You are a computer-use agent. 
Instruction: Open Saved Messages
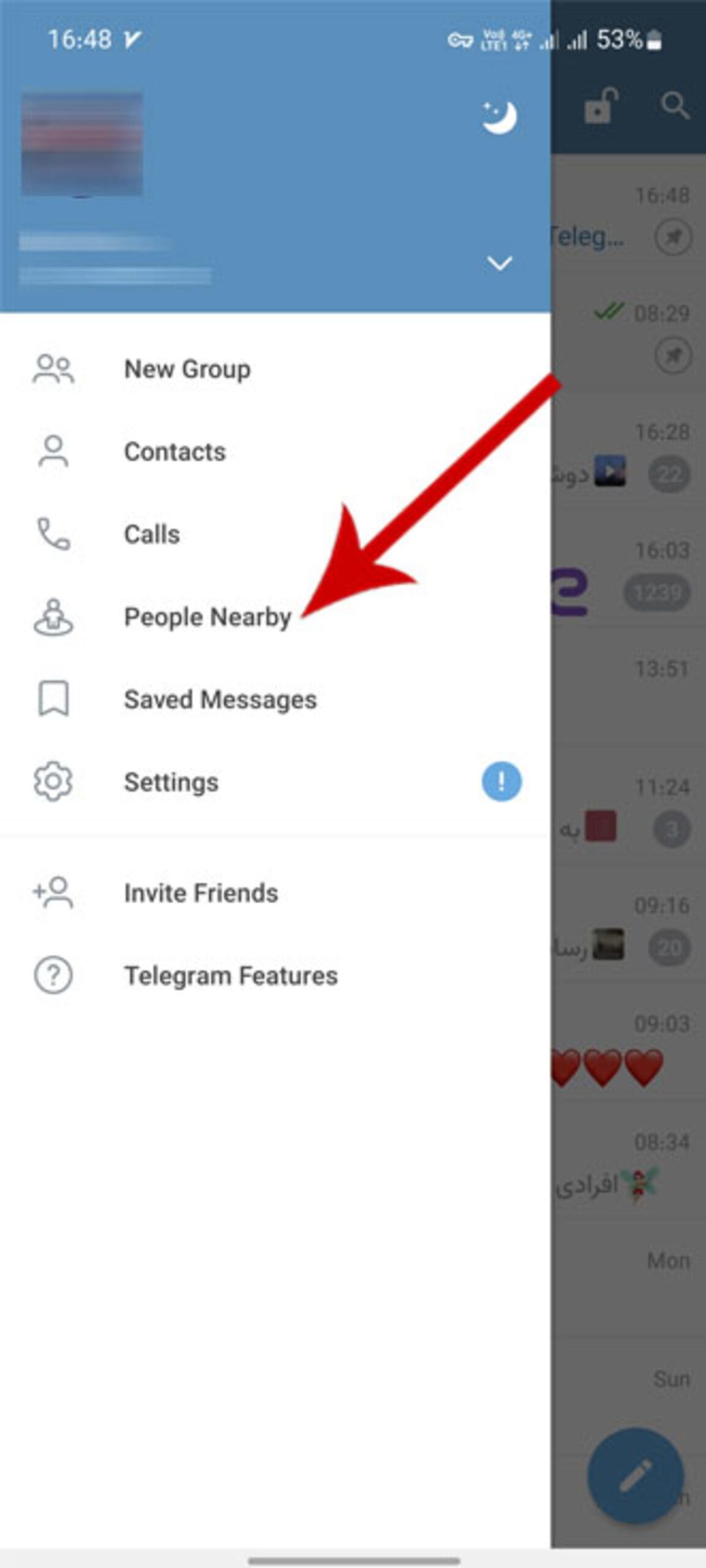pyautogui.click(x=275, y=699)
